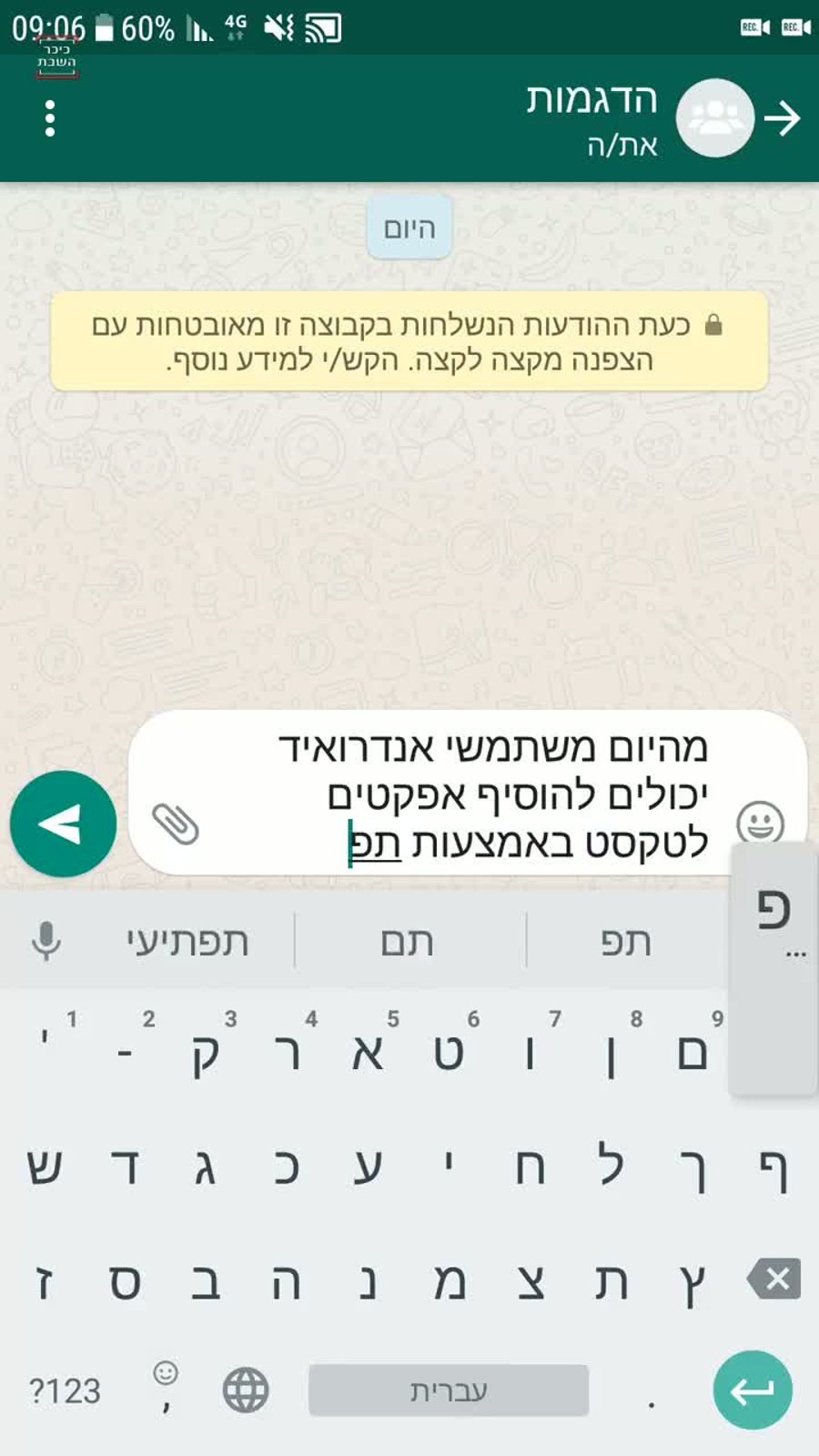Tap the encryption notice for more info

click(x=409, y=342)
